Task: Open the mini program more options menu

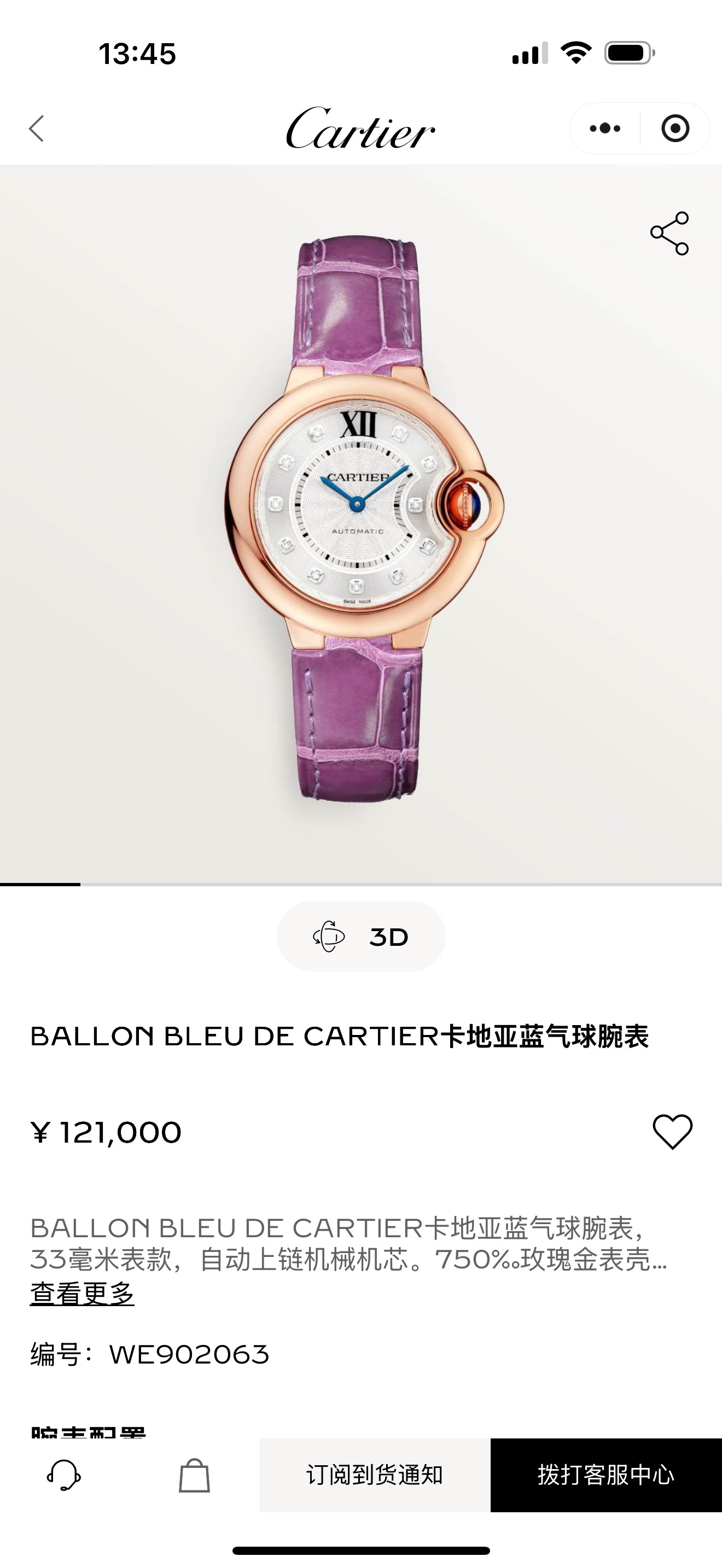Action: 605,128
